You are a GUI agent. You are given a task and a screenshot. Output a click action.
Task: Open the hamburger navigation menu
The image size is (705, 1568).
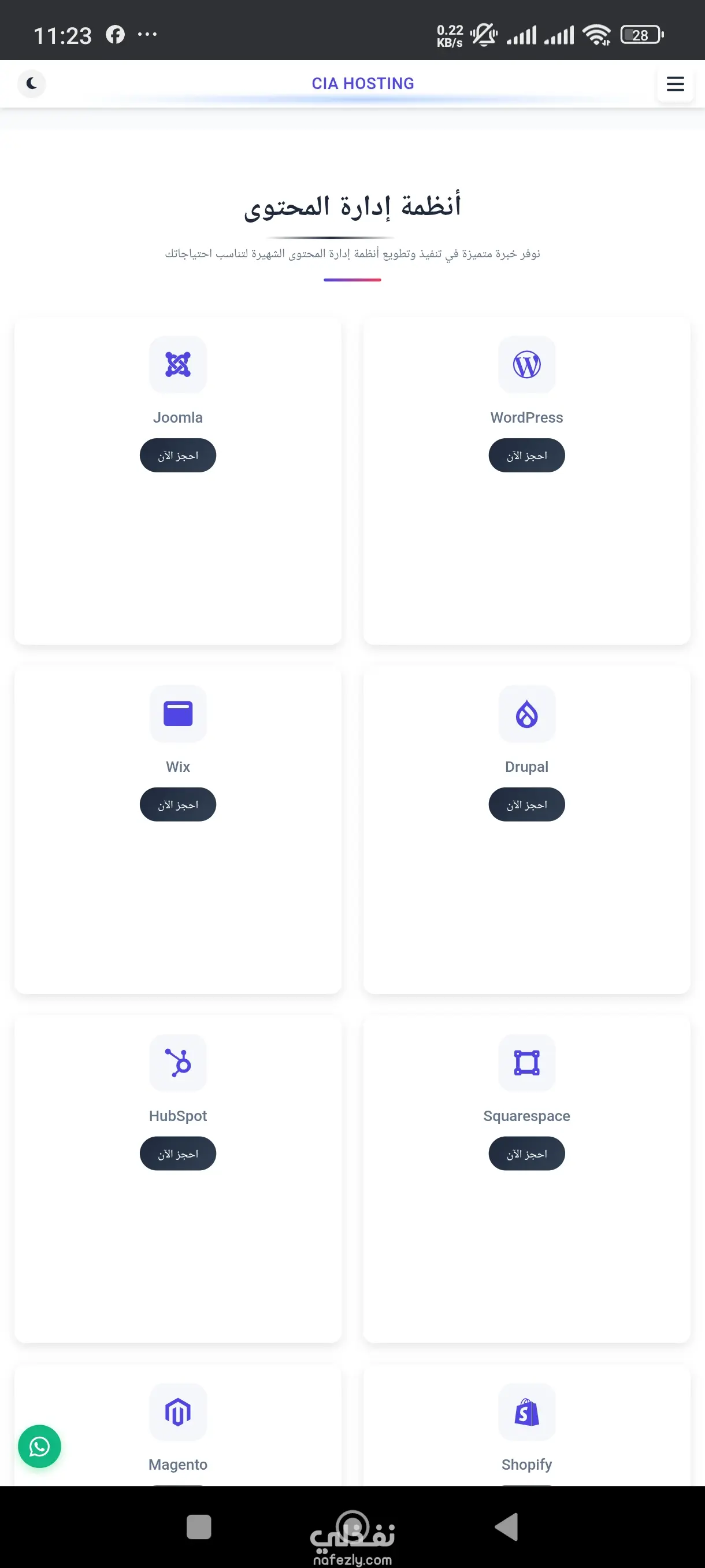click(675, 83)
